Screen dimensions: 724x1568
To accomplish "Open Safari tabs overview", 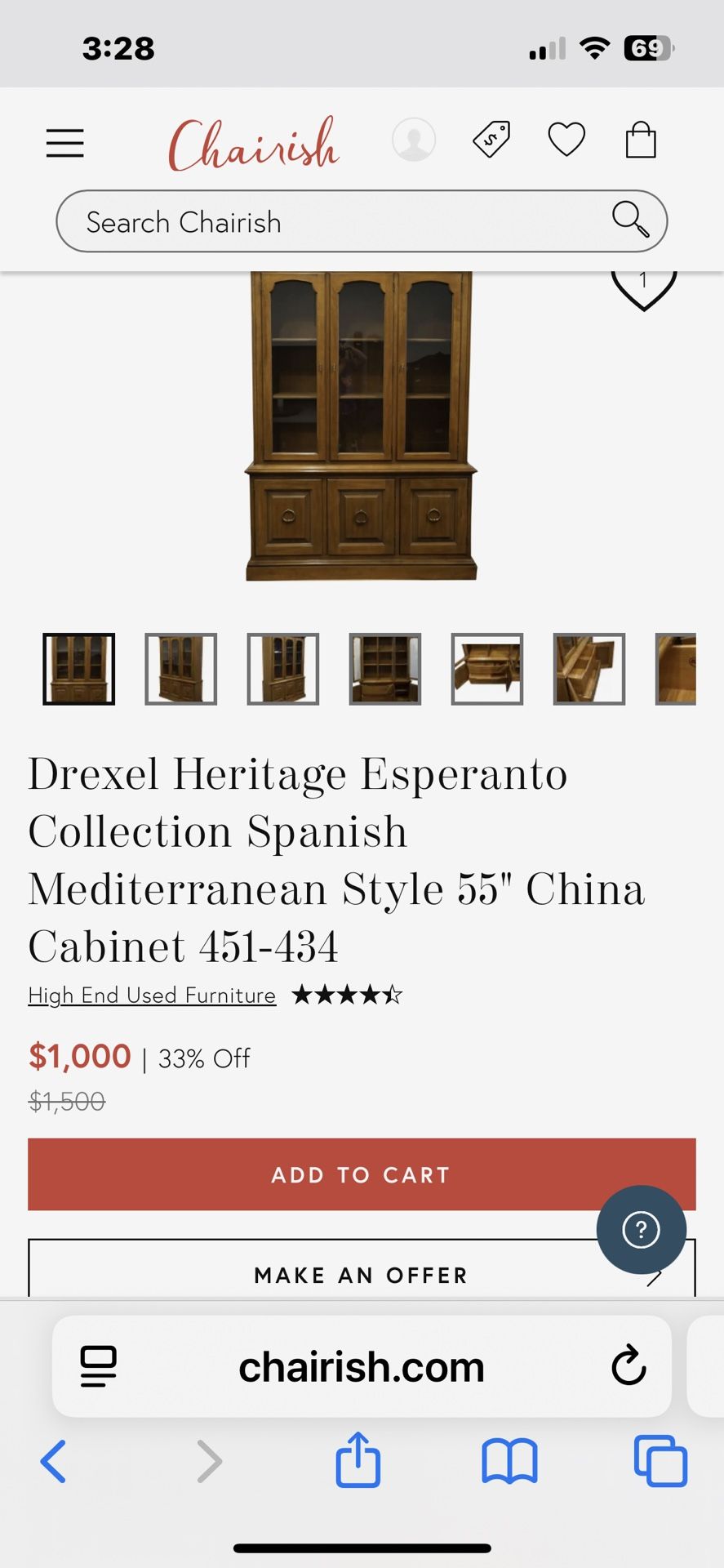I will 660,1461.
